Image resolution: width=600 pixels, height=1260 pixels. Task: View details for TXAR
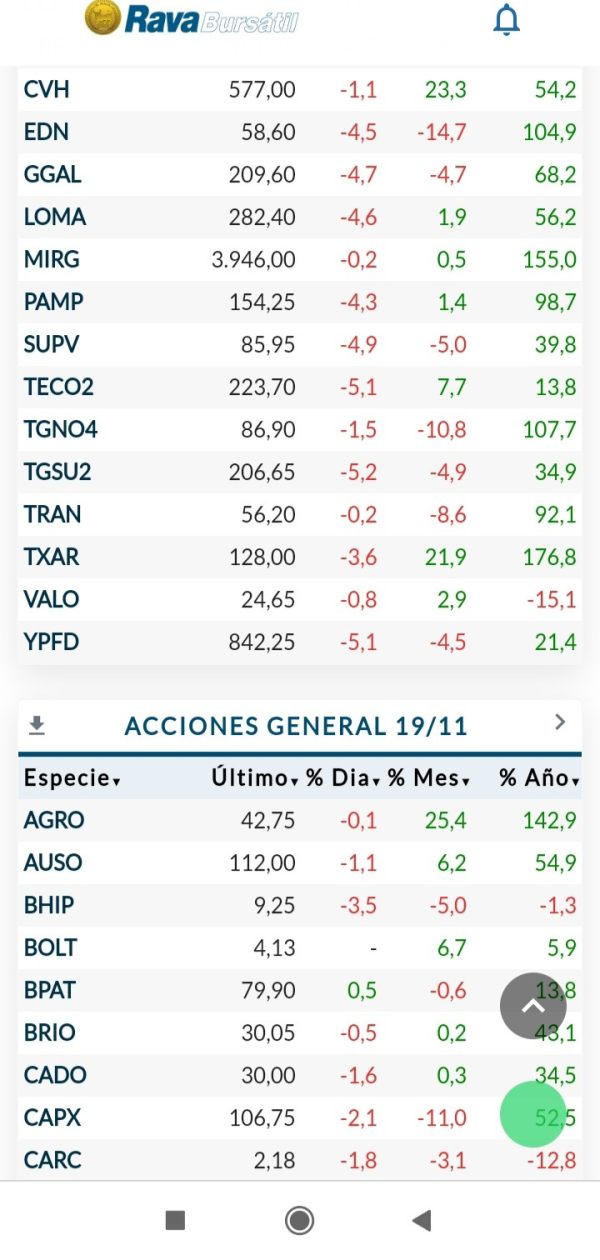300,557
